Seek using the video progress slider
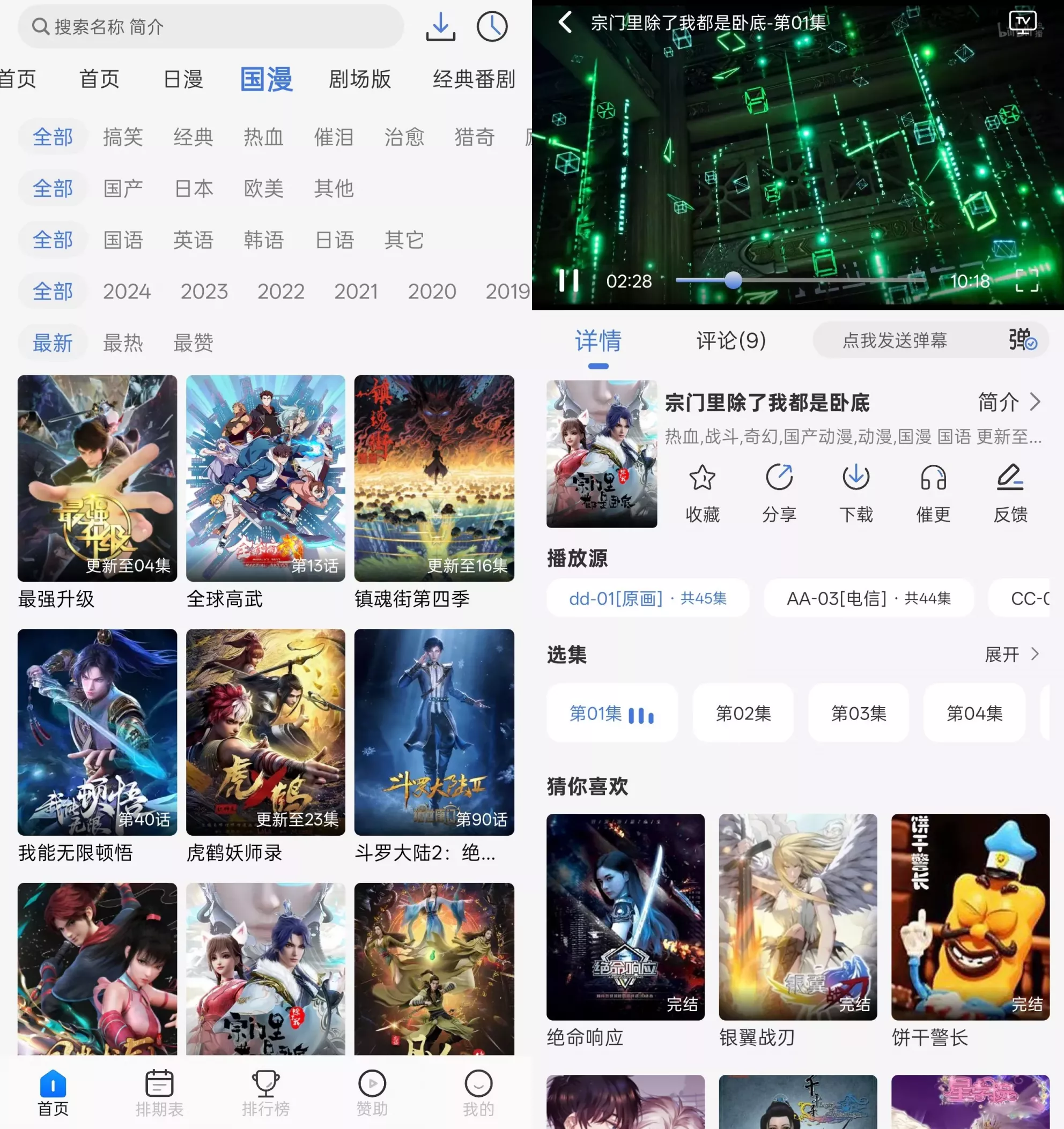Image resolution: width=1064 pixels, height=1129 pixels. (734, 280)
